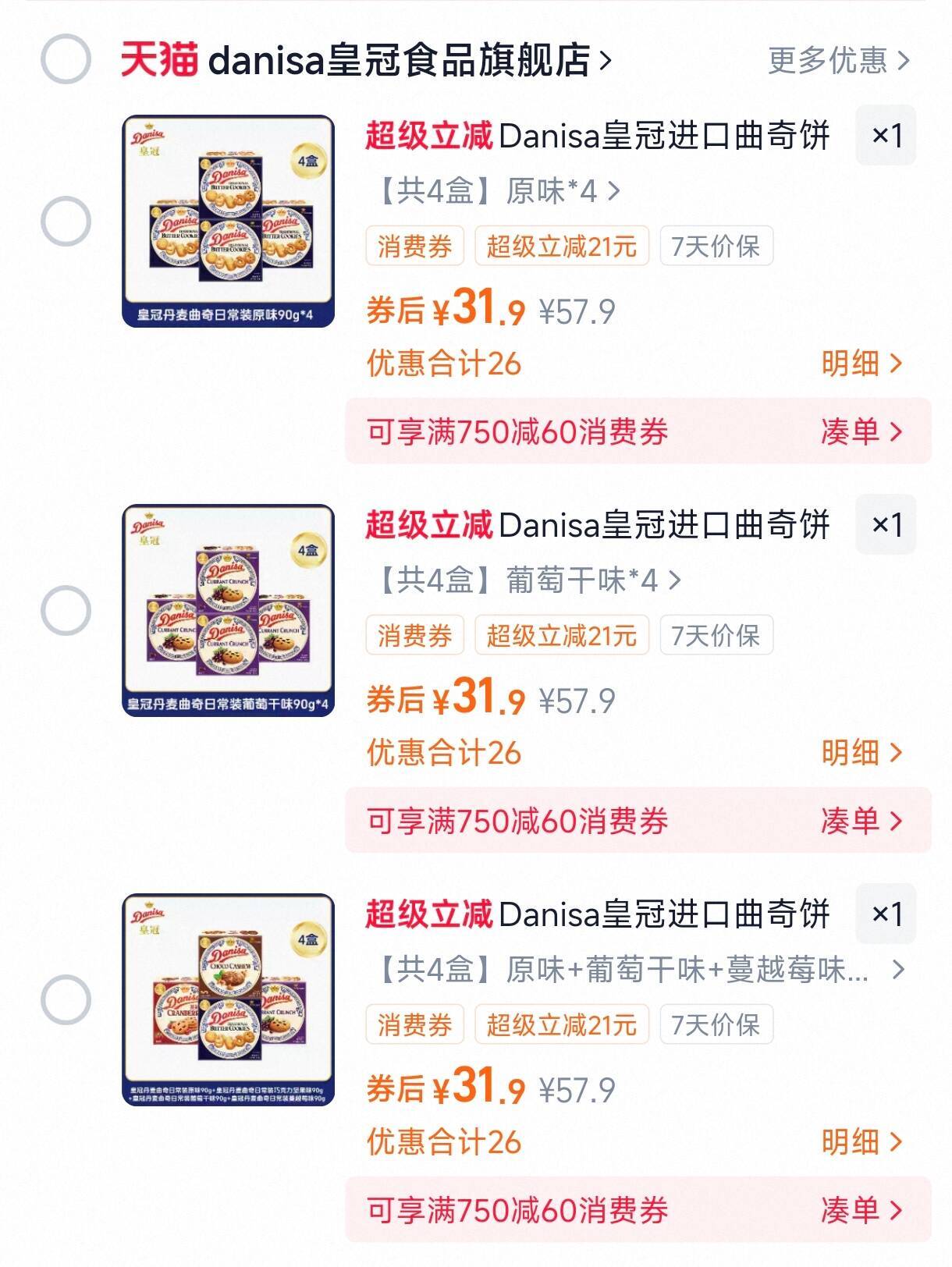Screen dimensions: 952x1267
Task: View 明细 discount details for 原味*4 item
Action: [x=861, y=364]
